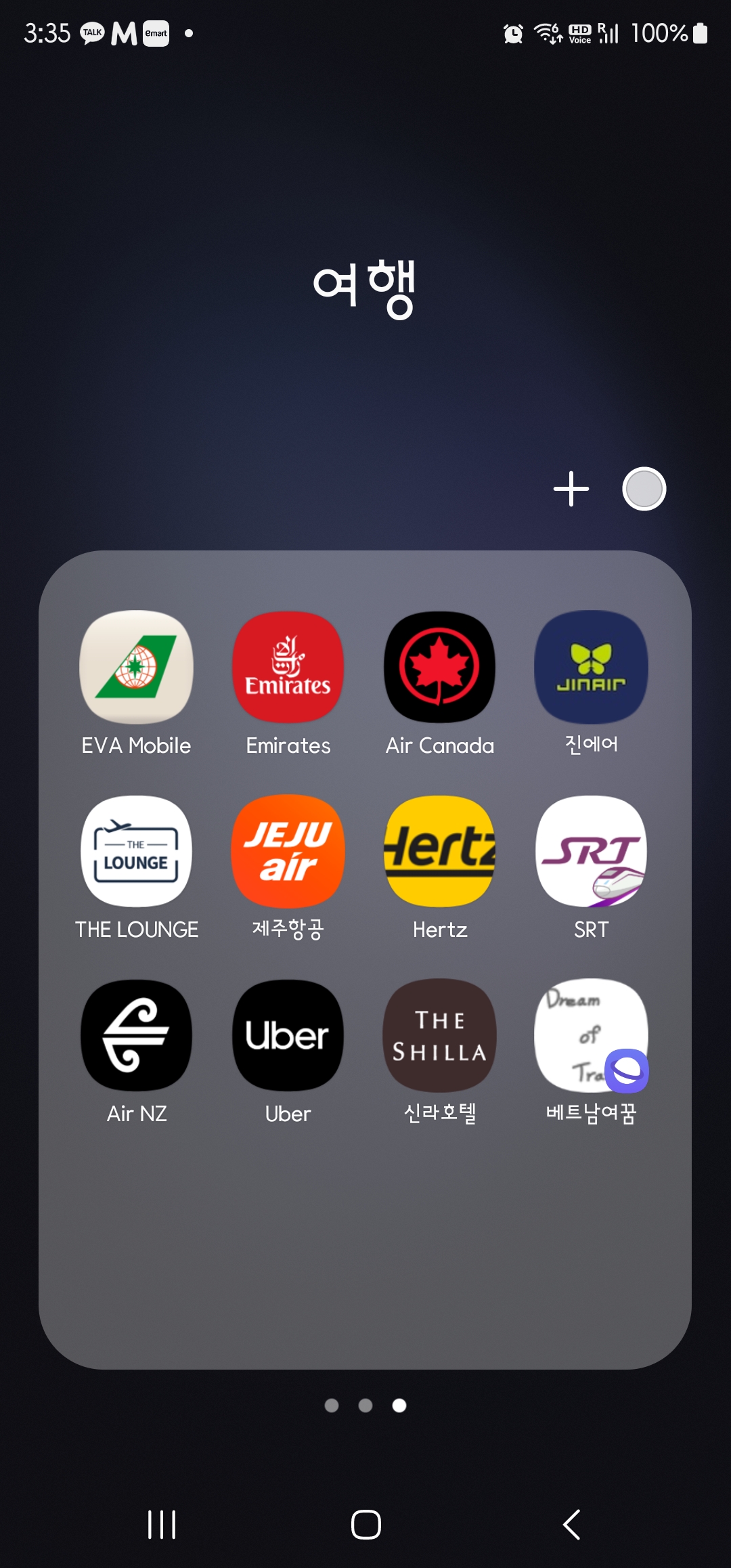
Task: Open the Hertz app
Action: [x=439, y=852]
